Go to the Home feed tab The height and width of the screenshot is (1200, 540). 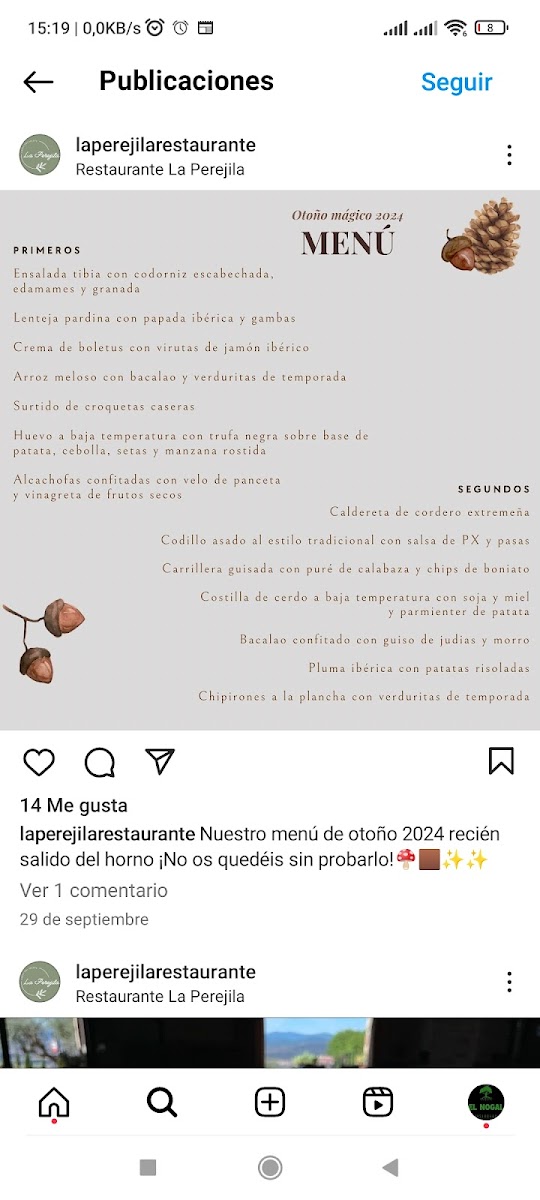[x=54, y=1103]
